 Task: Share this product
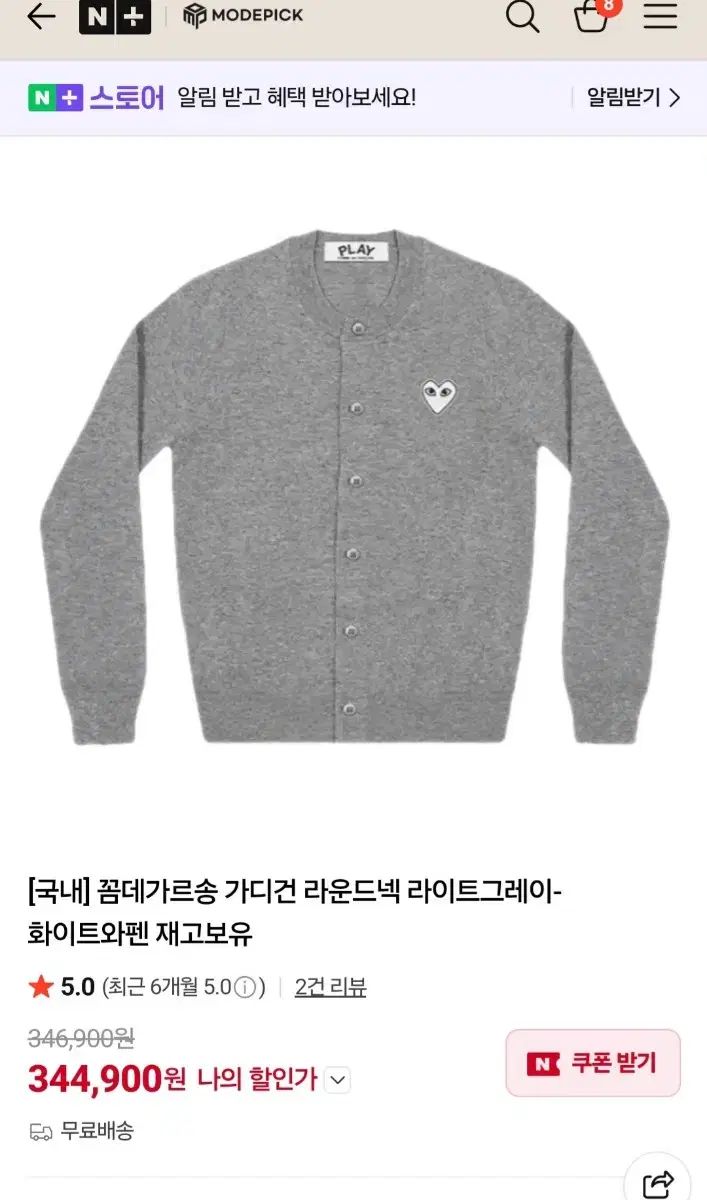pos(658,1184)
